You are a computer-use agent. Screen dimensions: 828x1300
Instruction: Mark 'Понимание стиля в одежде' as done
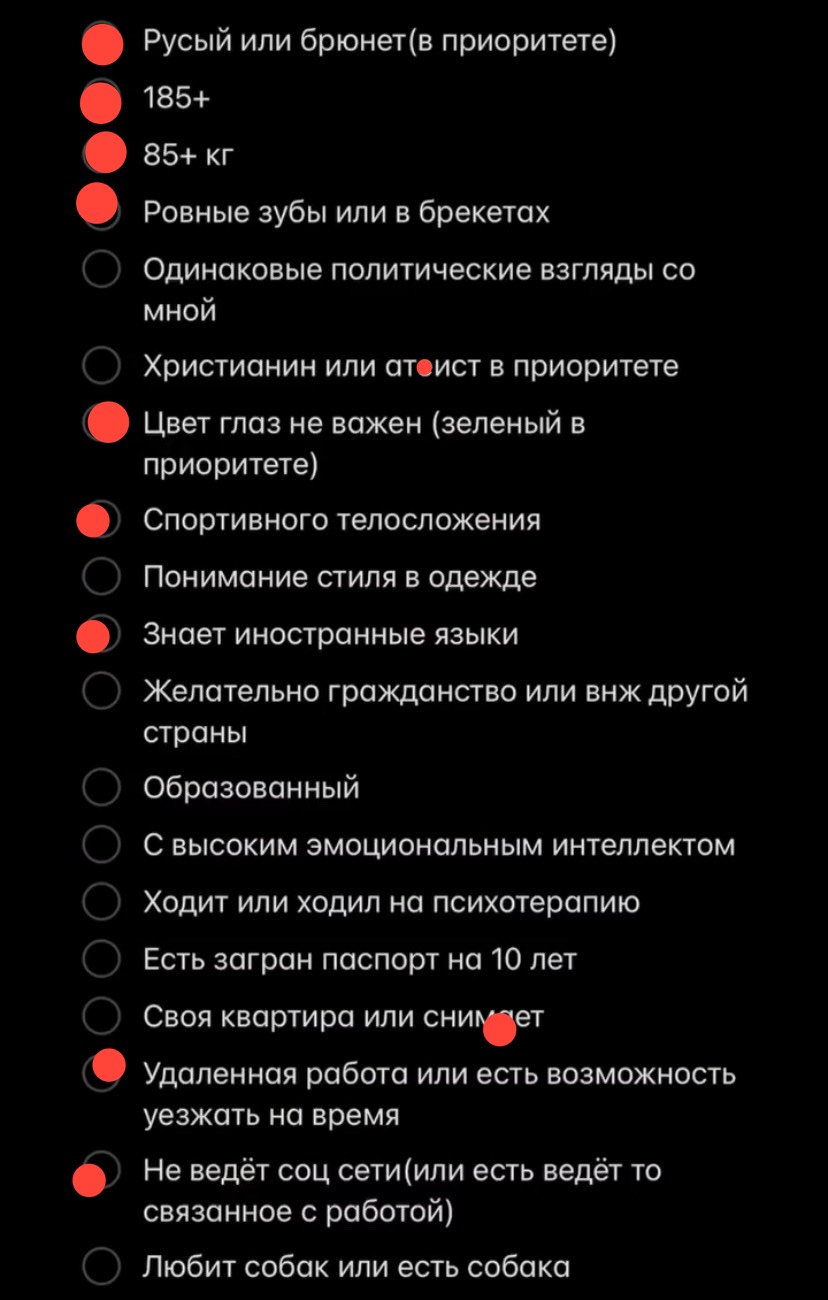[x=101, y=576]
